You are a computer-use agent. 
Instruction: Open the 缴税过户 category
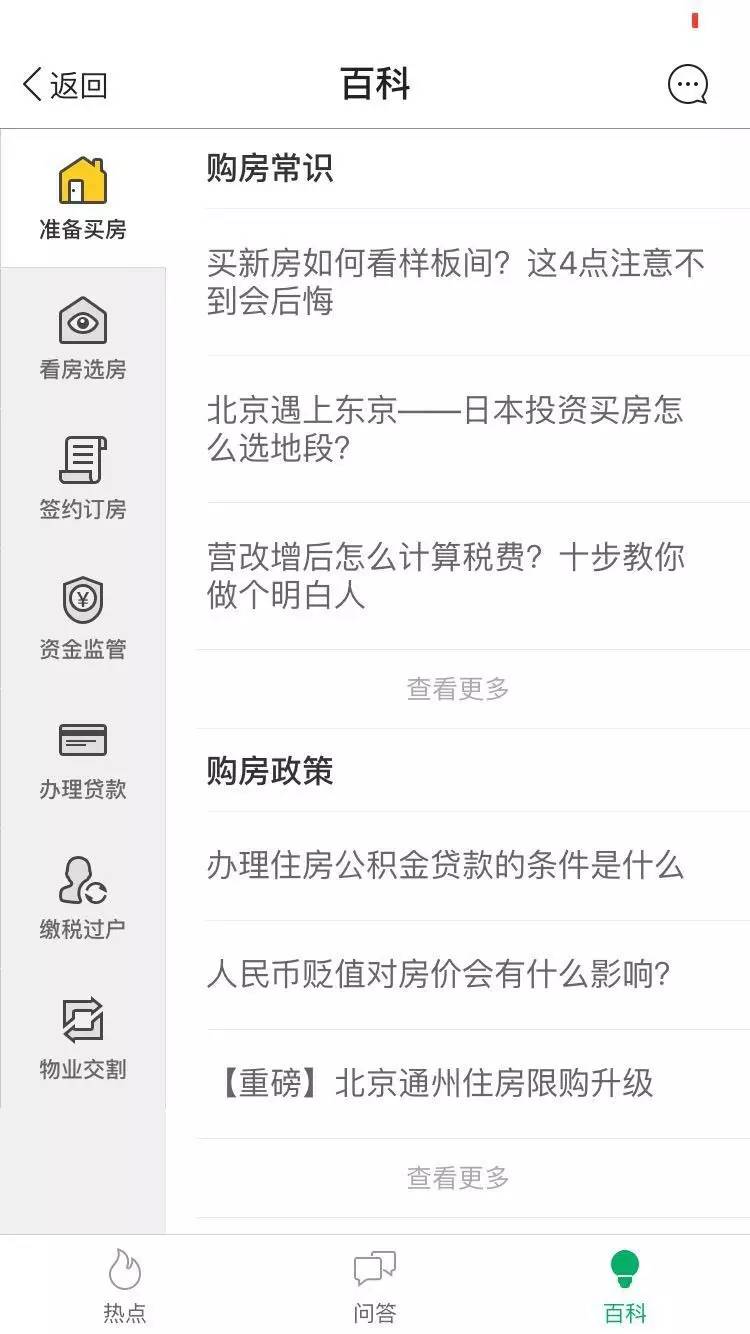pyautogui.click(x=83, y=899)
